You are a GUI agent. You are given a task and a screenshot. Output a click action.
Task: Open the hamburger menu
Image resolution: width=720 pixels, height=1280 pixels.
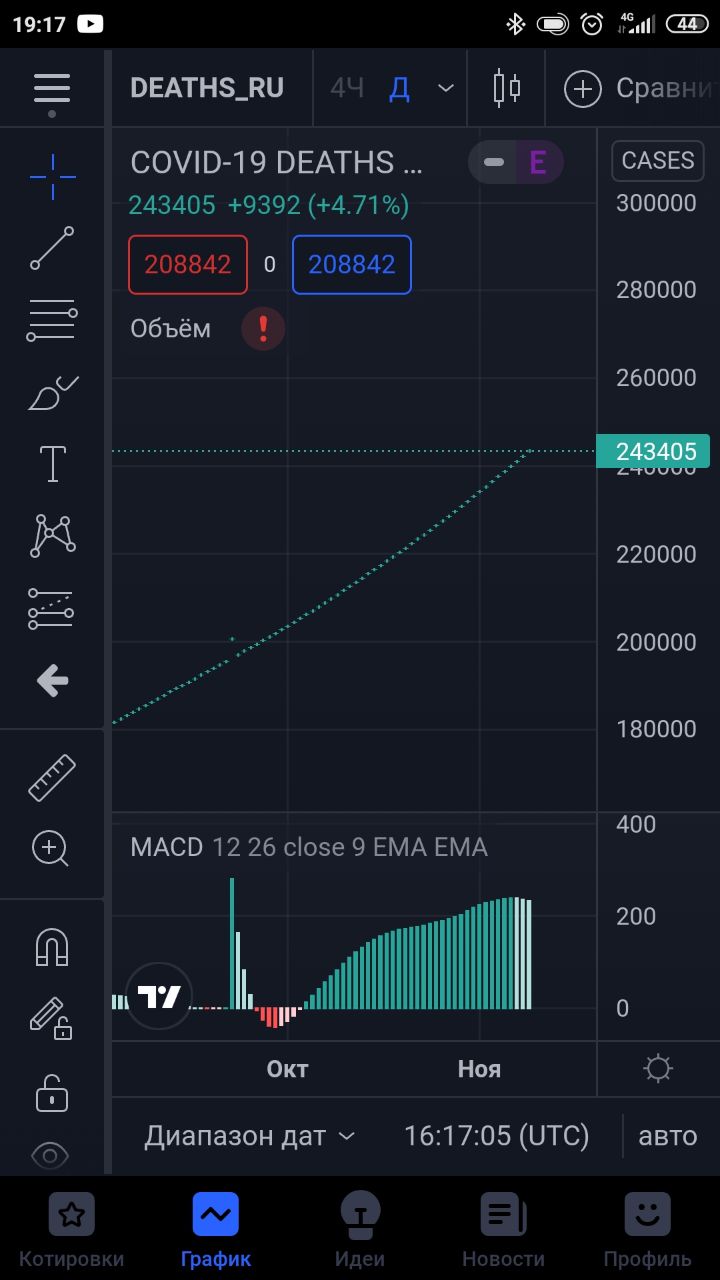(x=52, y=88)
